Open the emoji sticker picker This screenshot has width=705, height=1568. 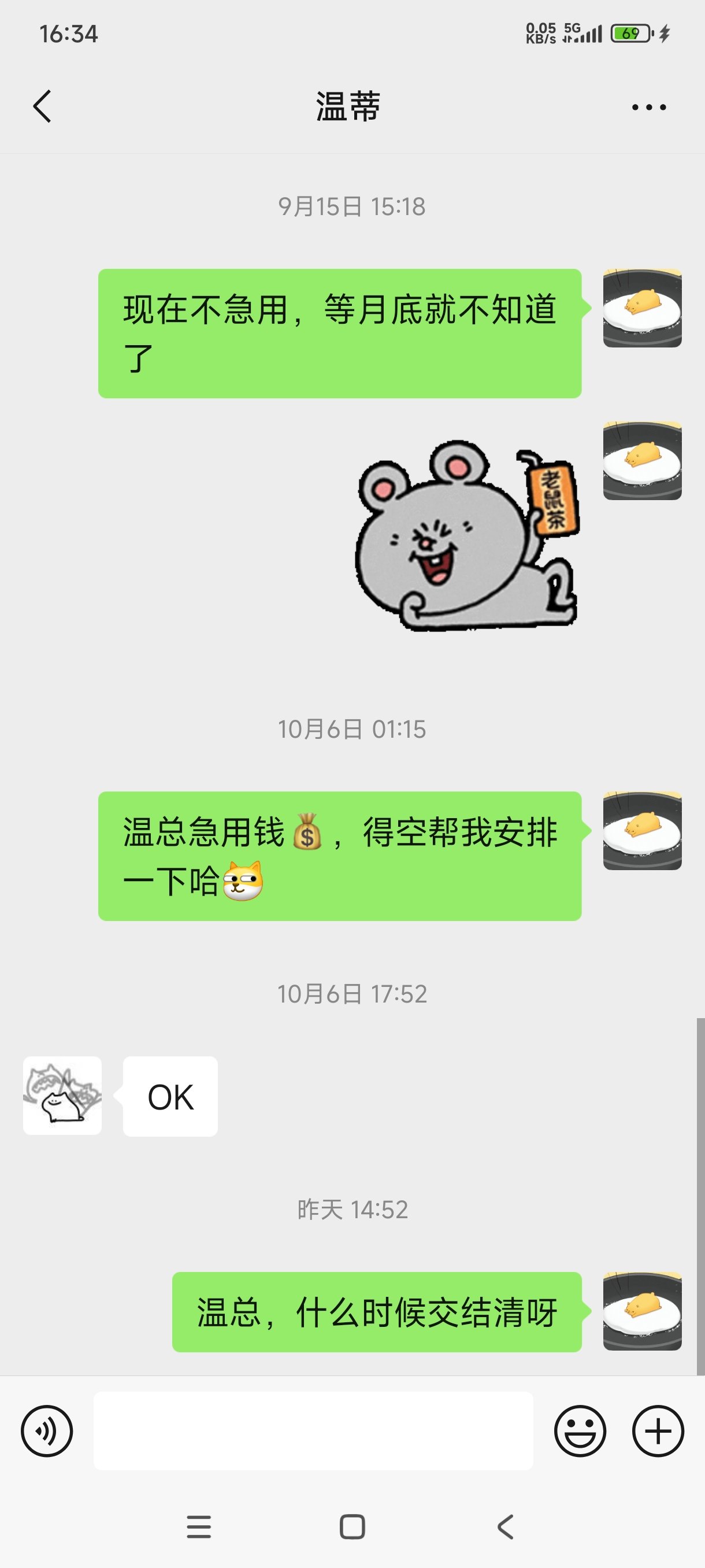tap(581, 1432)
